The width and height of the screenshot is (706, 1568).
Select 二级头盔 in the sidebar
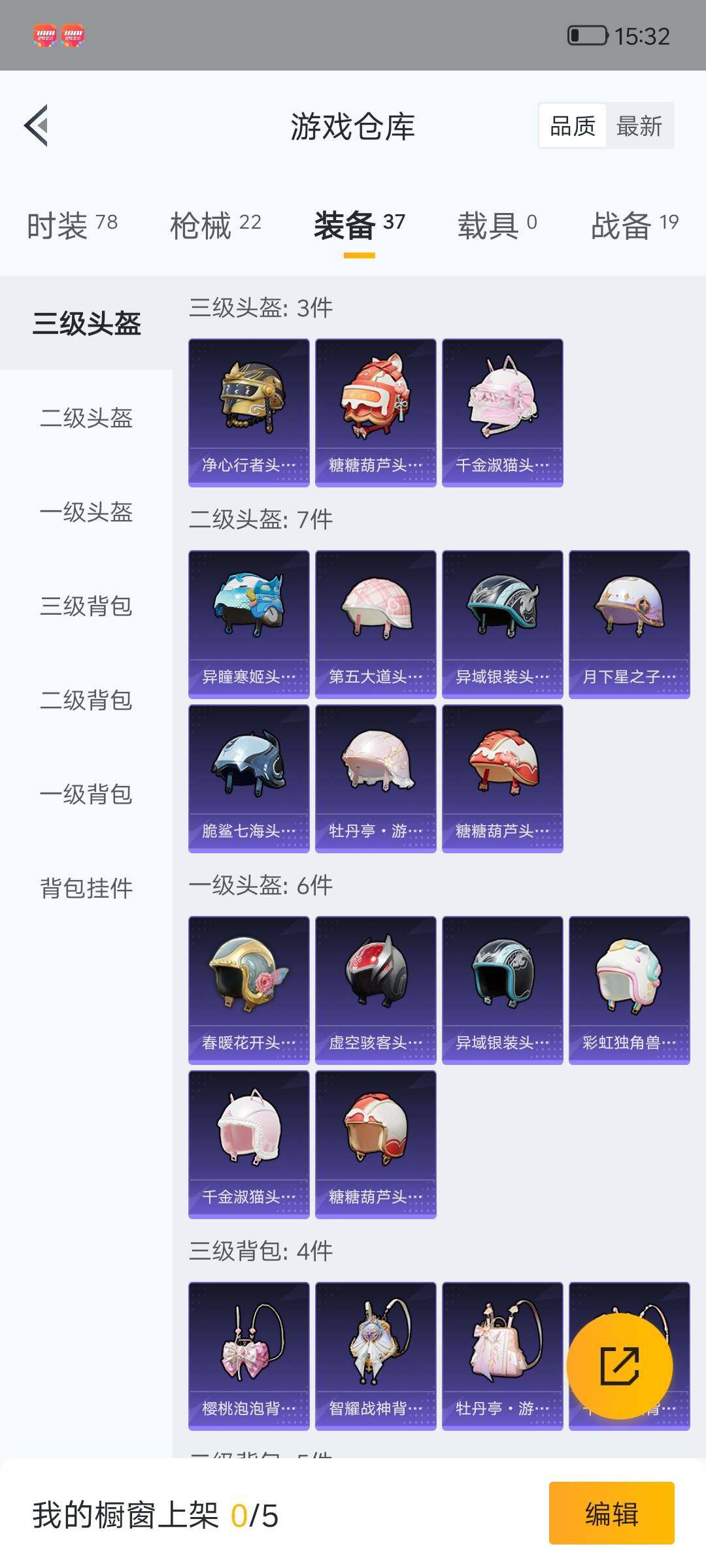pyautogui.click(x=86, y=417)
